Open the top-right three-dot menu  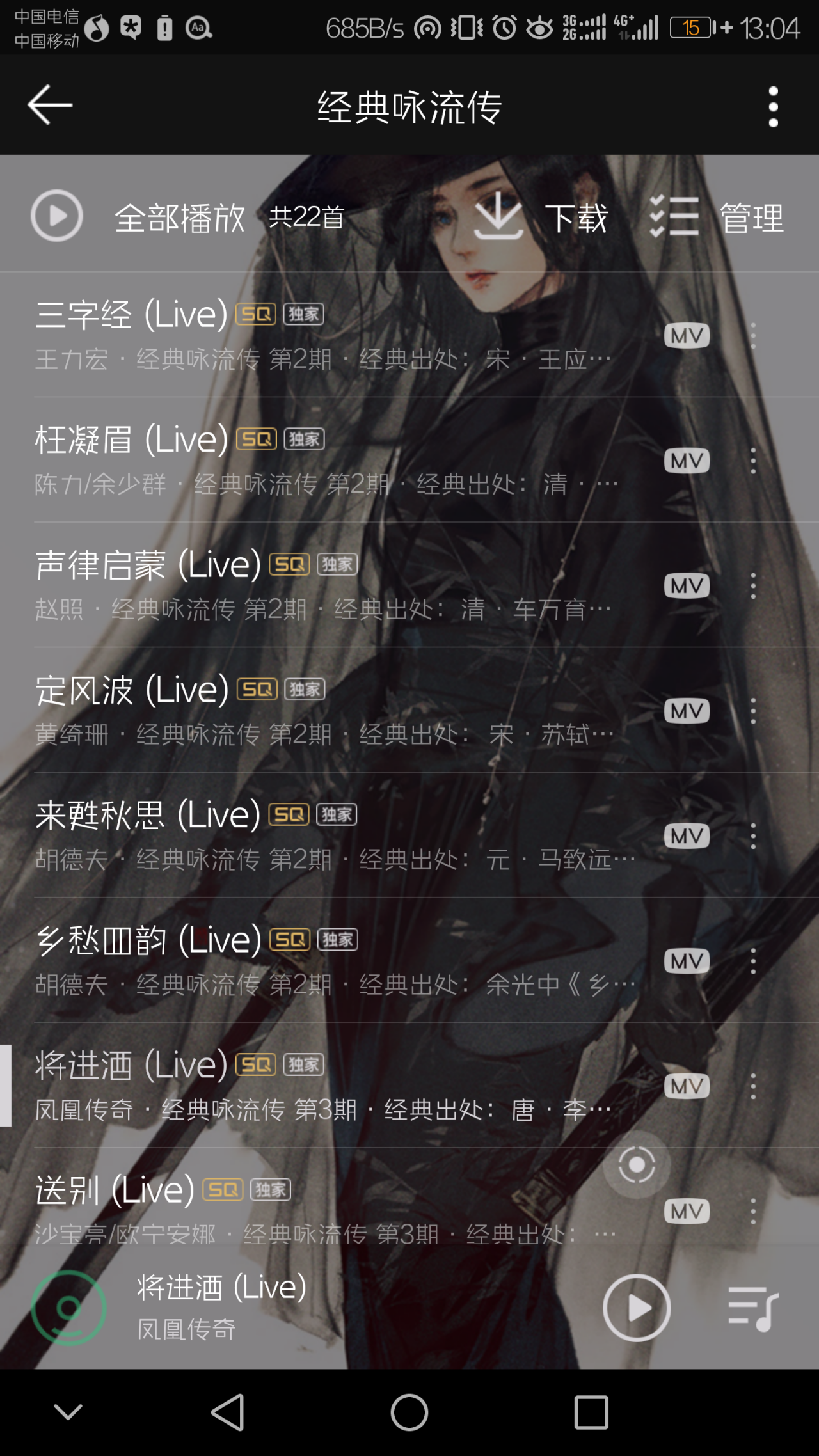pos(772,106)
